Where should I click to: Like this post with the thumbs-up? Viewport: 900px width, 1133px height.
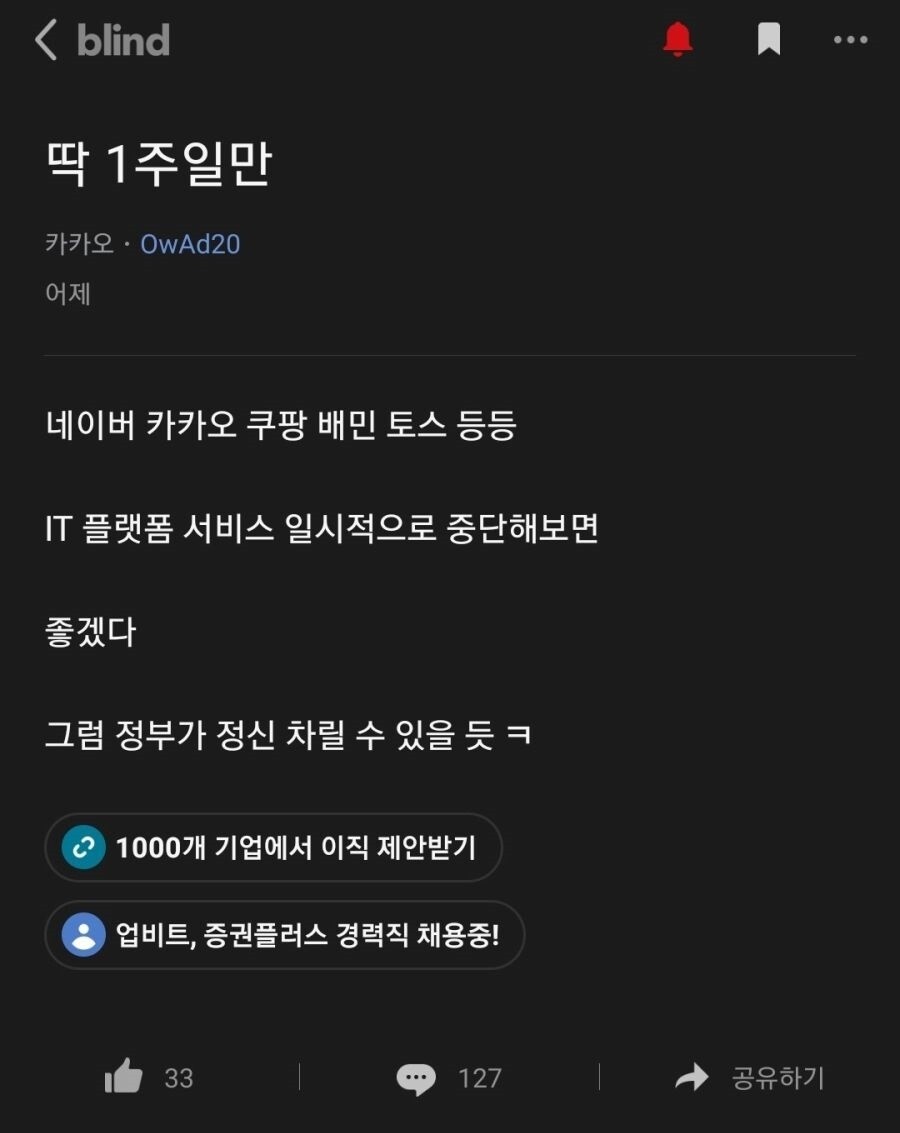pos(125,1077)
